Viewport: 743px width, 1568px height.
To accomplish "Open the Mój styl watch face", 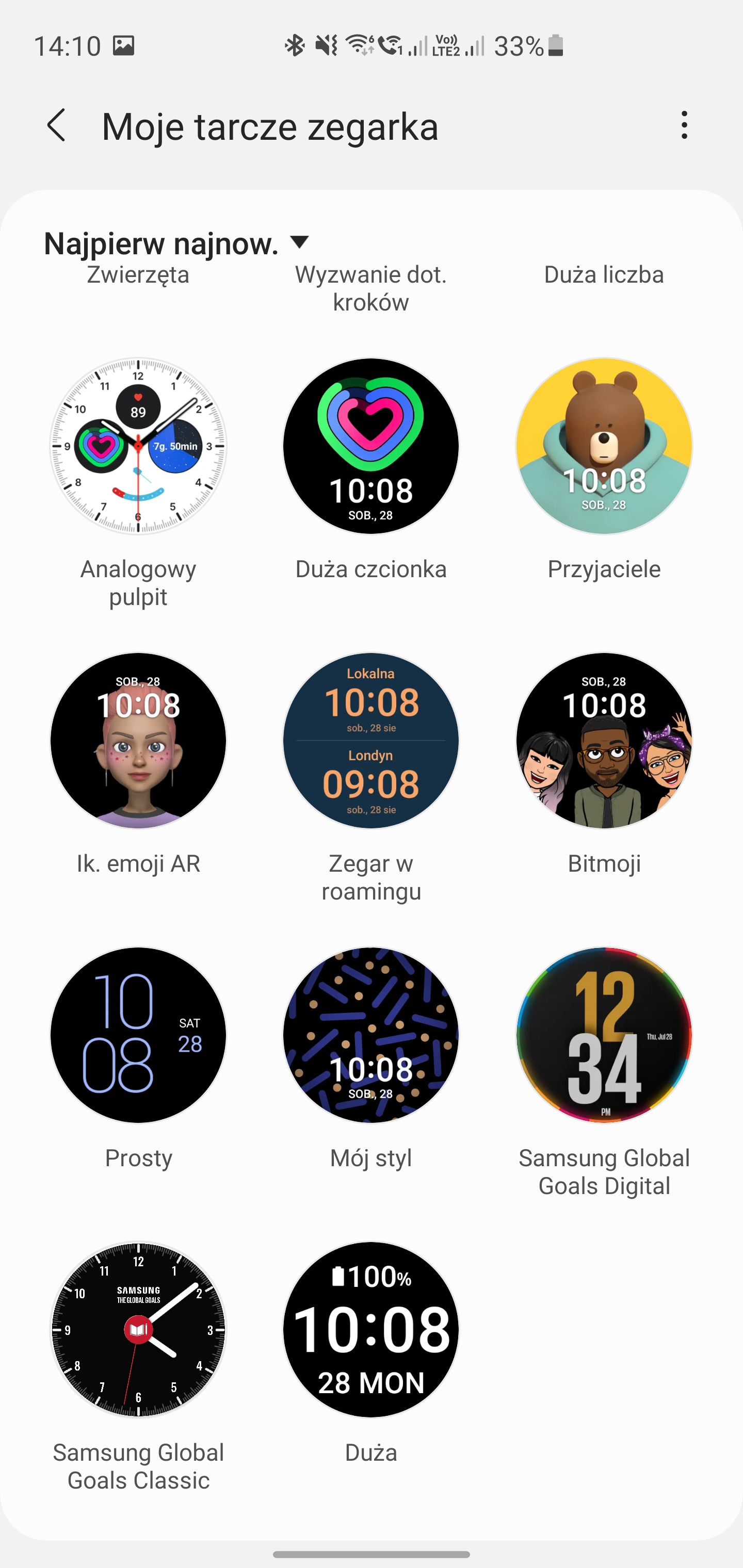I will (x=371, y=1035).
